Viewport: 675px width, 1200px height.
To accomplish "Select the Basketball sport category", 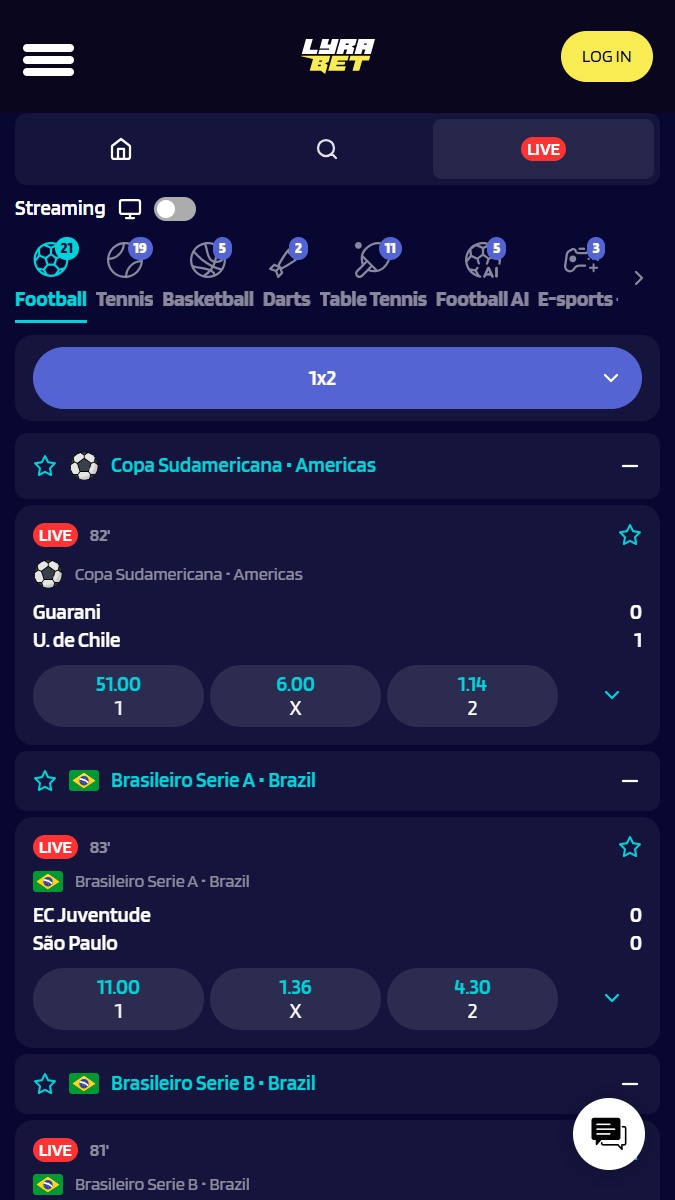I will pos(208,274).
